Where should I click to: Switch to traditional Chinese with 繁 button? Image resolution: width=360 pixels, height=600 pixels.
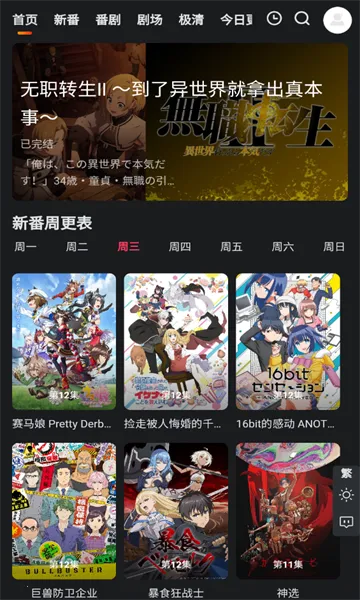coord(346,474)
